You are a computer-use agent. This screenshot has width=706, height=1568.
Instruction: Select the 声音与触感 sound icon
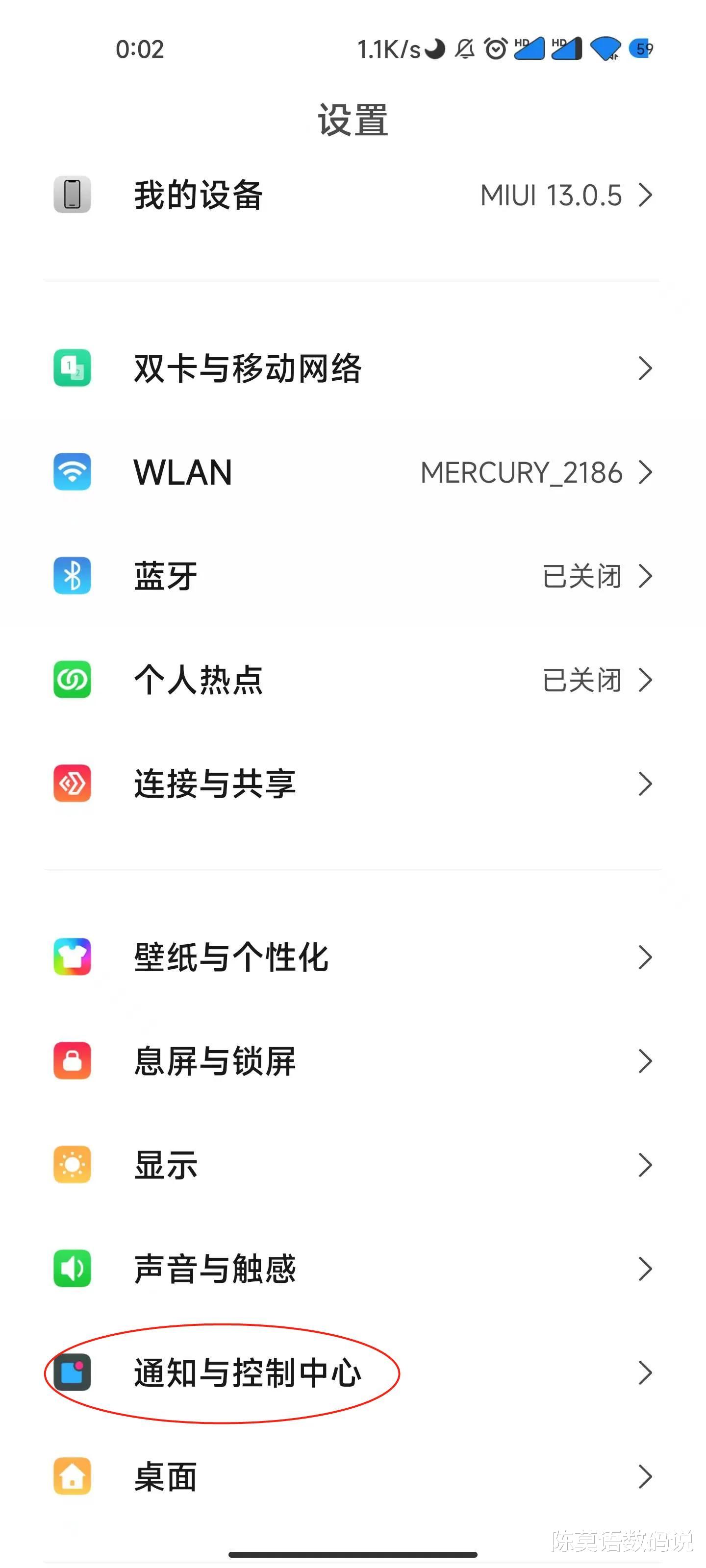click(x=72, y=1269)
